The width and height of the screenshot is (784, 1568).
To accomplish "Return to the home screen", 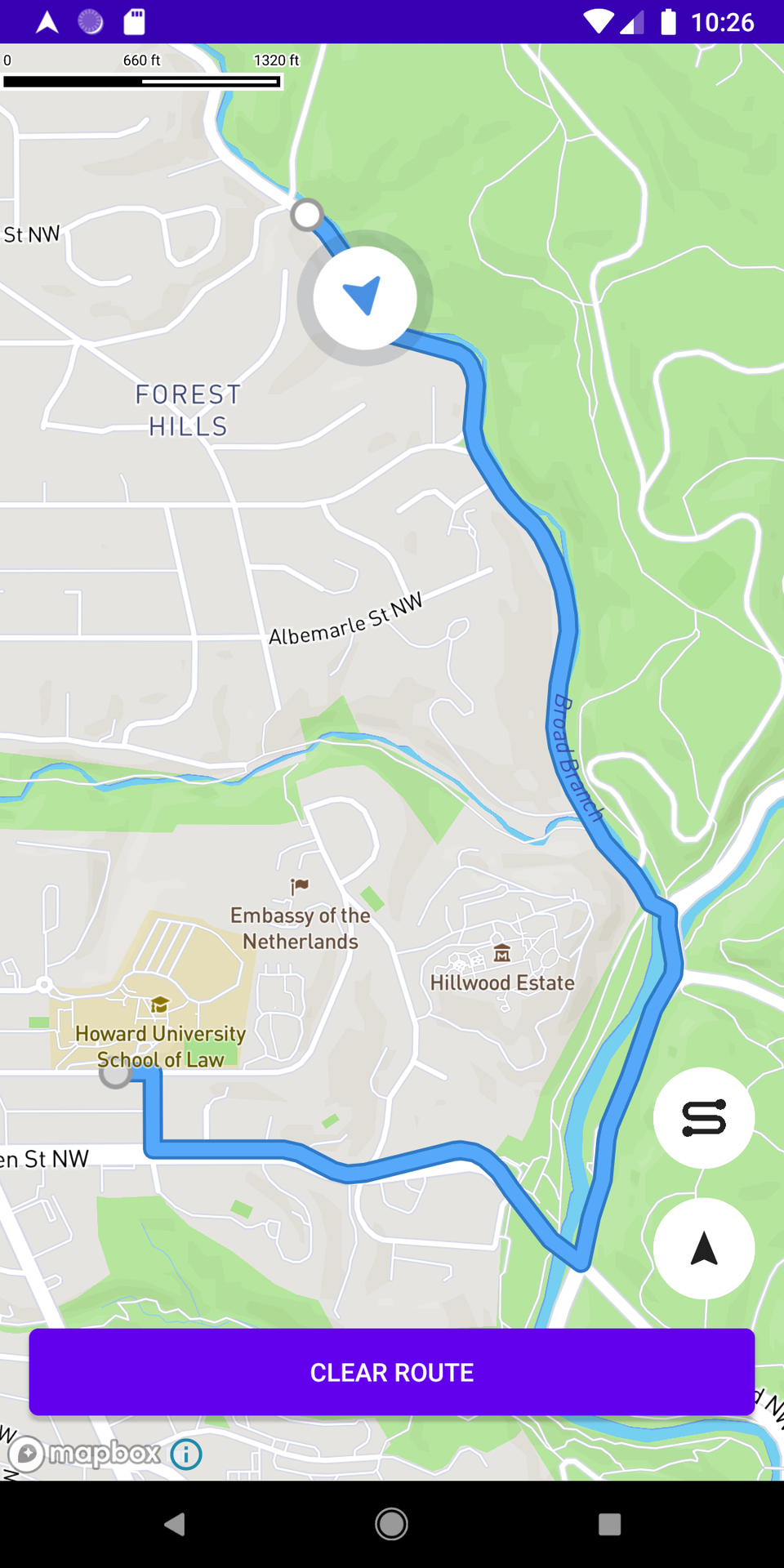I will 392,1524.
